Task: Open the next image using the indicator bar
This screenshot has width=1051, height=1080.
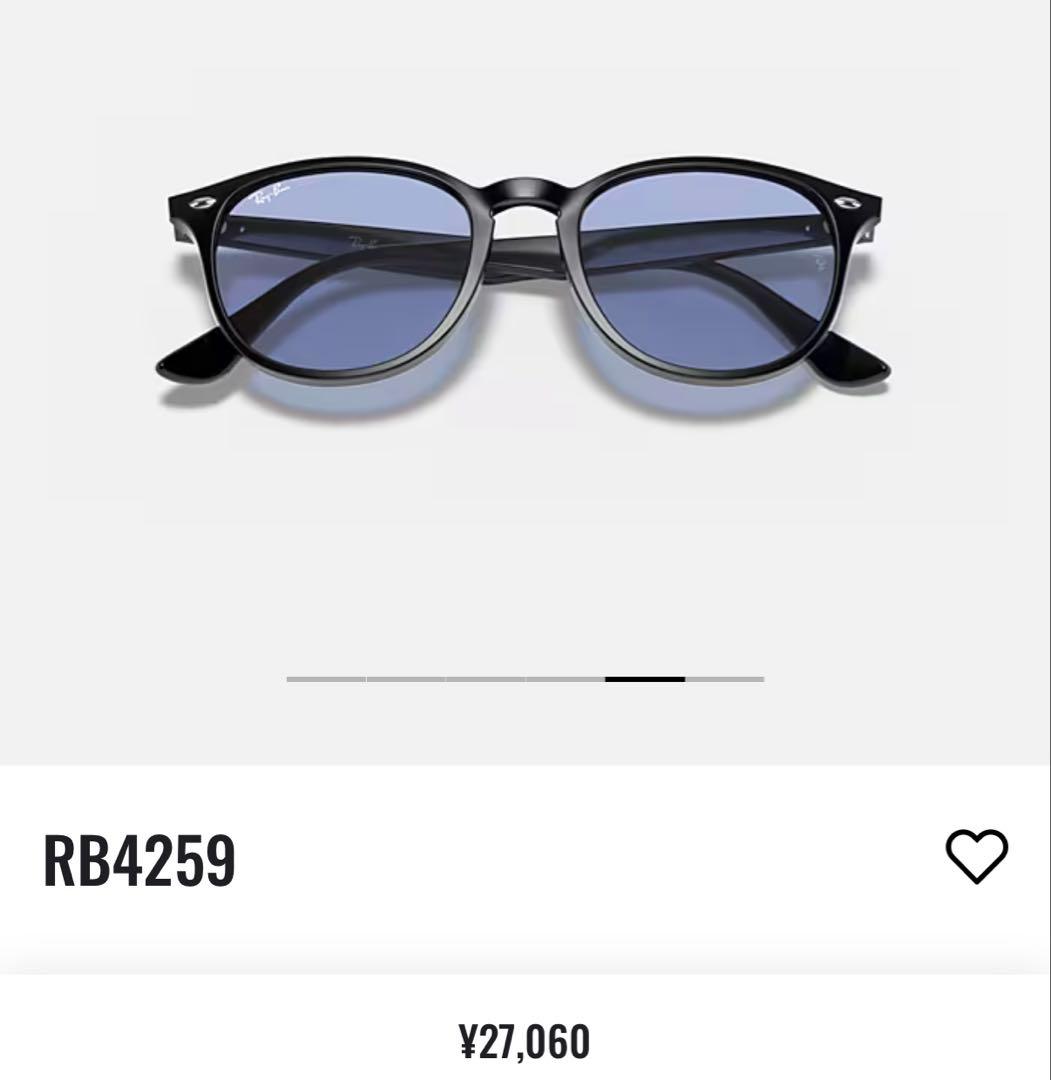Action: pyautogui.click(x=725, y=680)
